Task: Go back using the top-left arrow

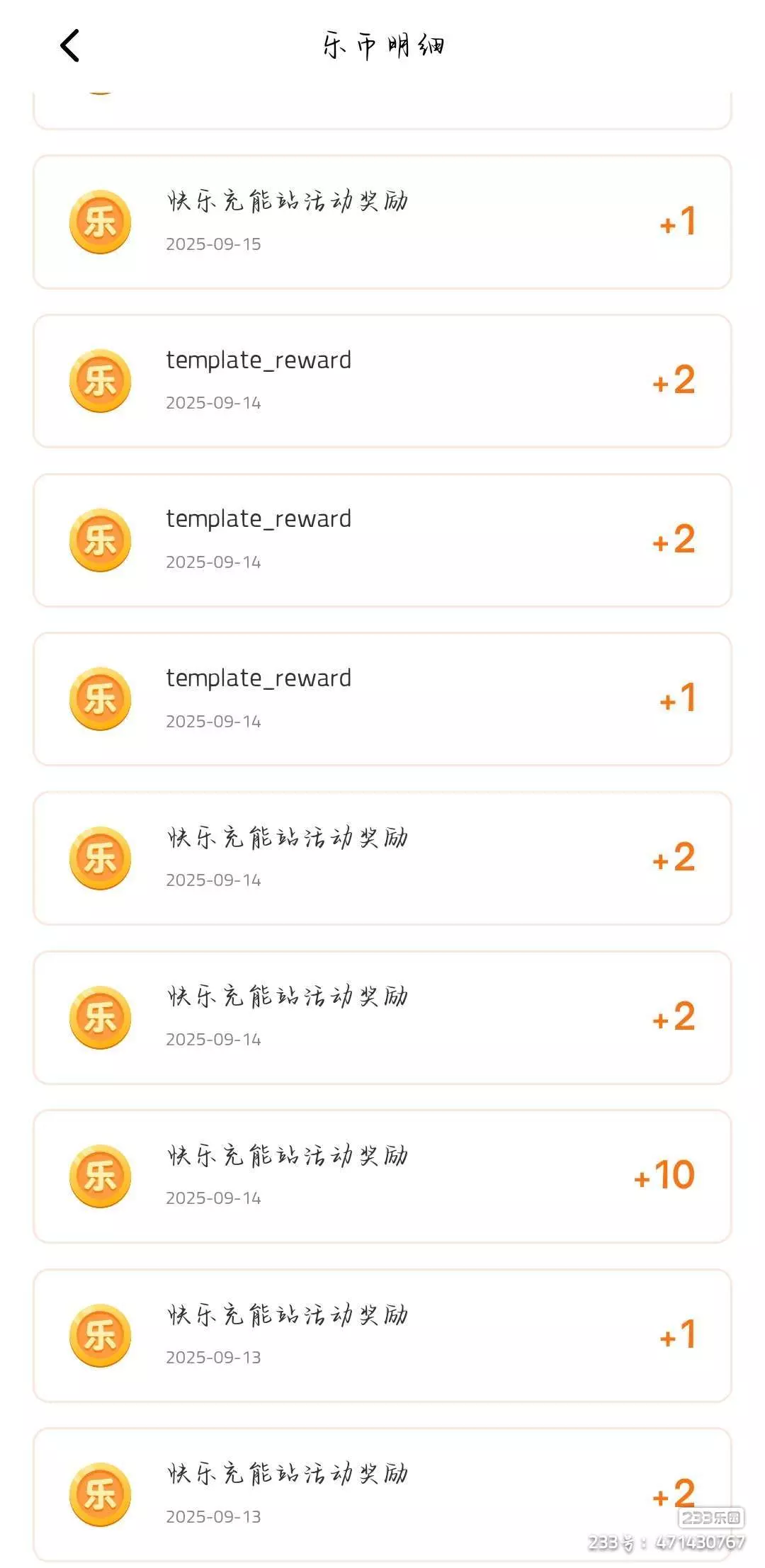Action: 69,46
